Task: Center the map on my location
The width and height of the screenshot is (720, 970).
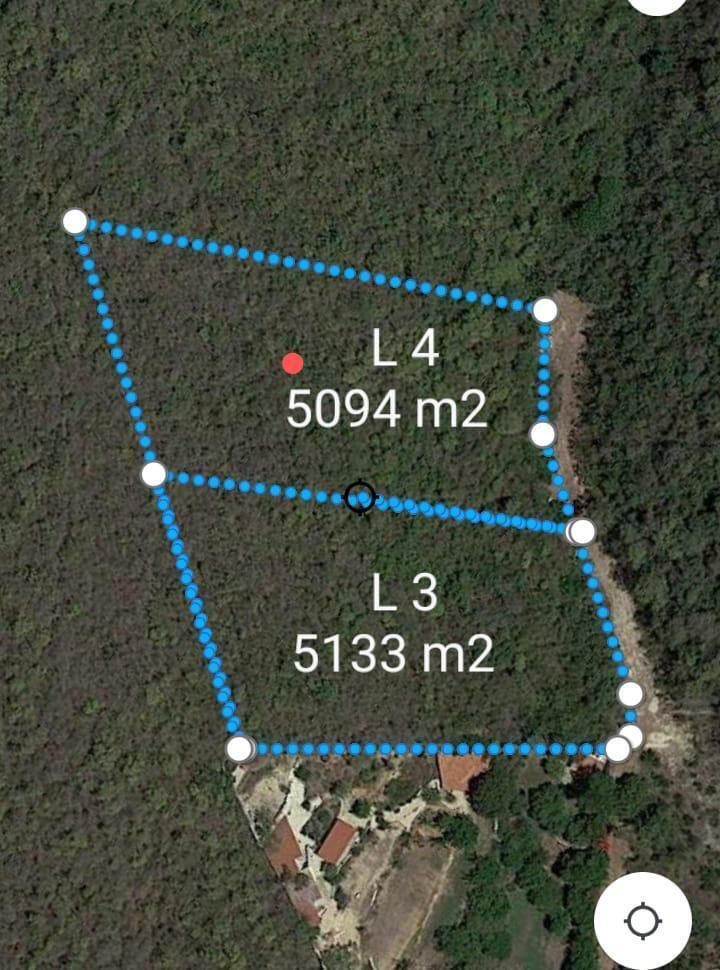Action: click(x=643, y=920)
